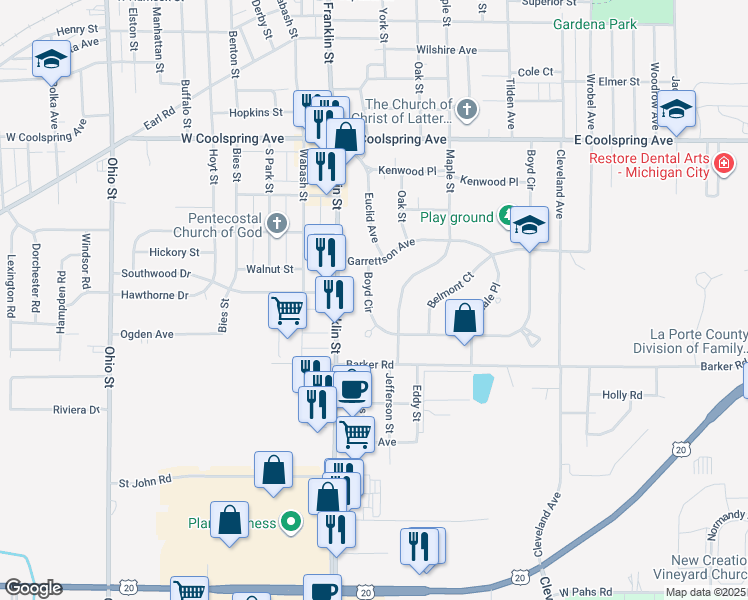Image resolution: width=748 pixels, height=600 pixels.
Task: Select the school marker on E Coolspring Ave
Action: tap(676, 111)
